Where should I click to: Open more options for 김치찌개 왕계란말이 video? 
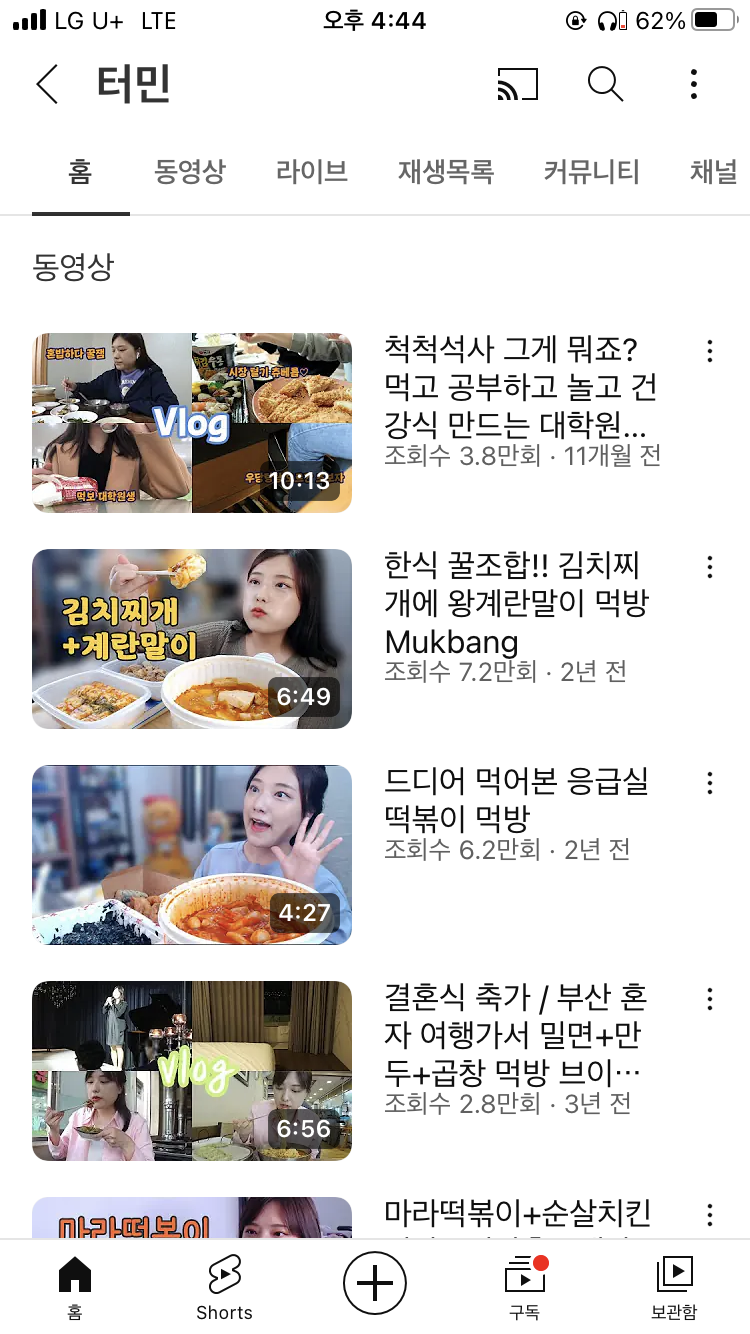point(709,567)
